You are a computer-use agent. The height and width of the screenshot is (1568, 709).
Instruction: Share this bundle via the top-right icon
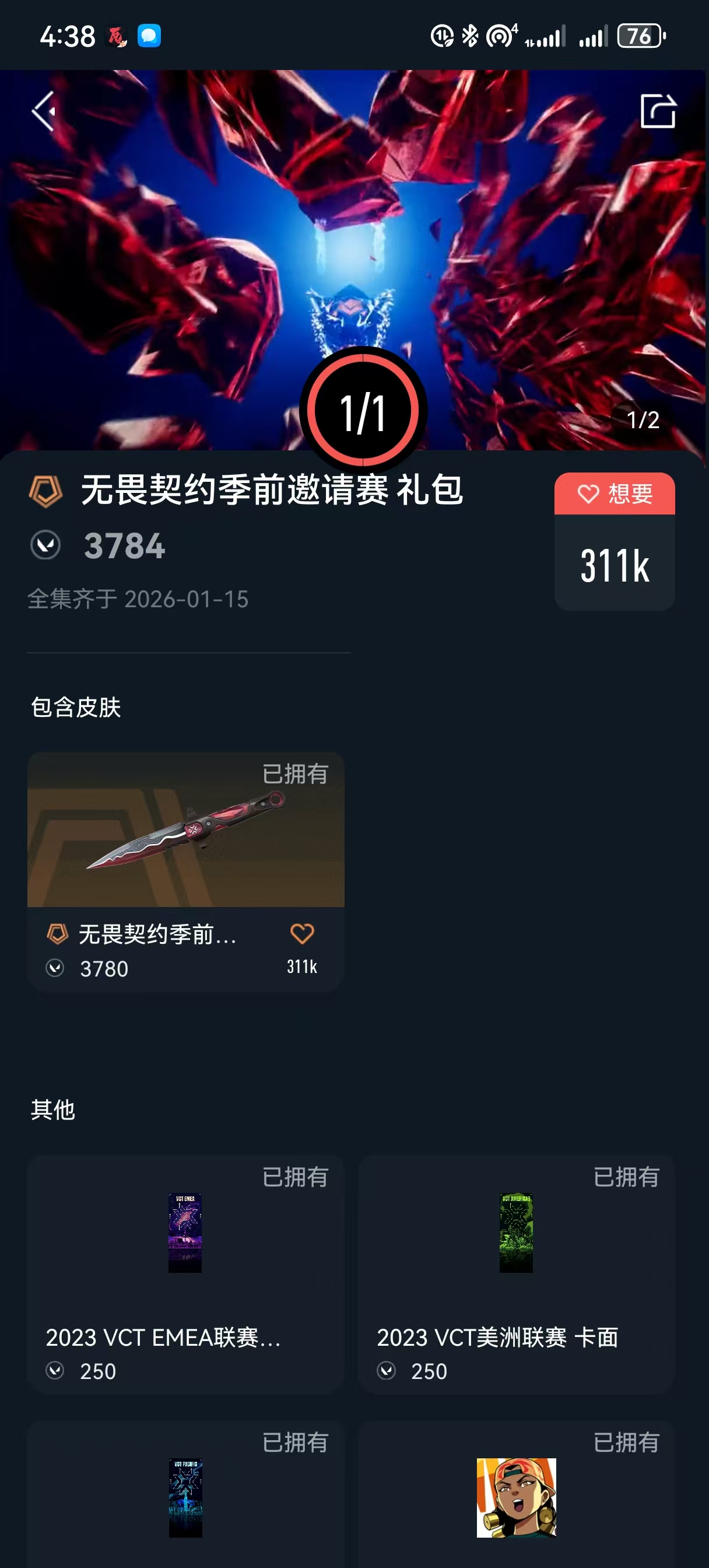[658, 111]
